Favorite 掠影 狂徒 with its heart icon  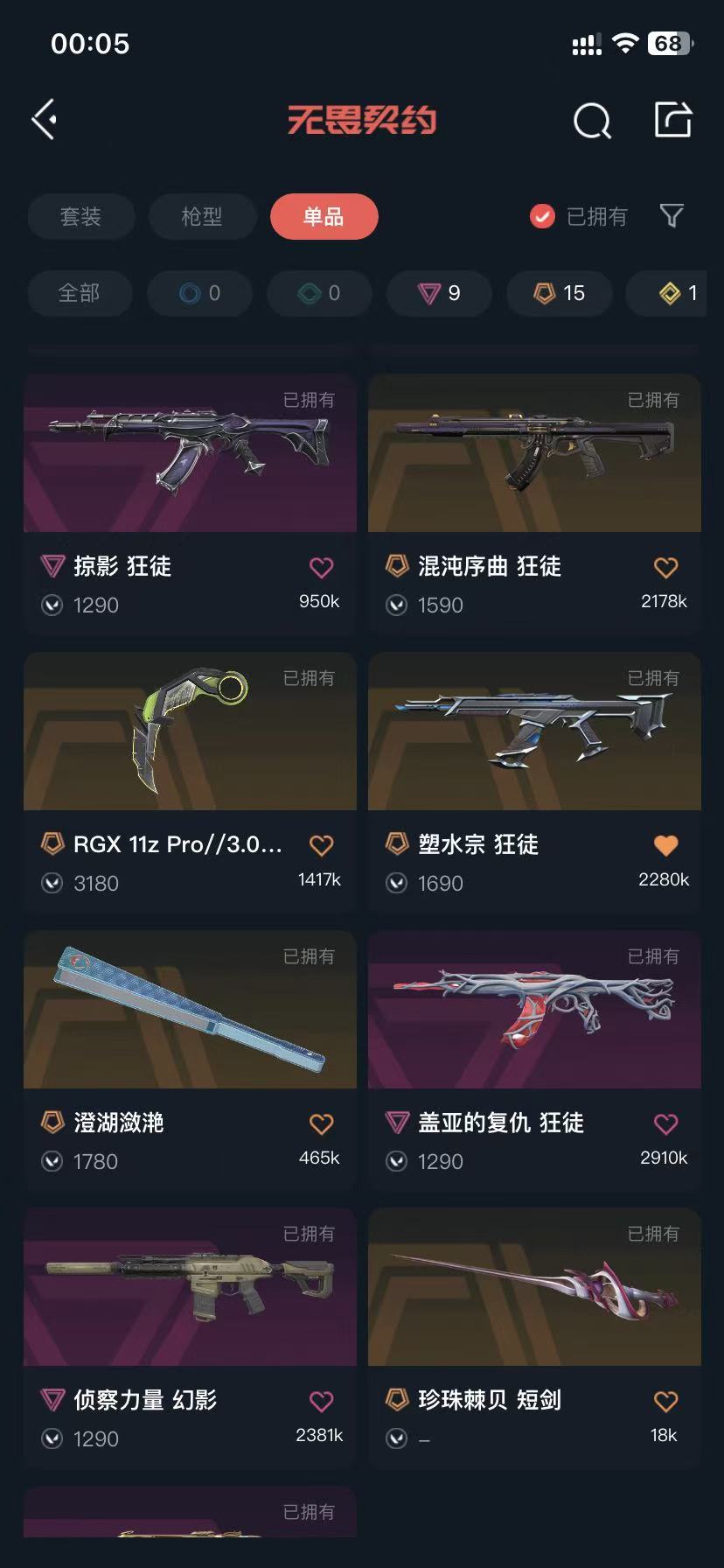[x=321, y=567]
